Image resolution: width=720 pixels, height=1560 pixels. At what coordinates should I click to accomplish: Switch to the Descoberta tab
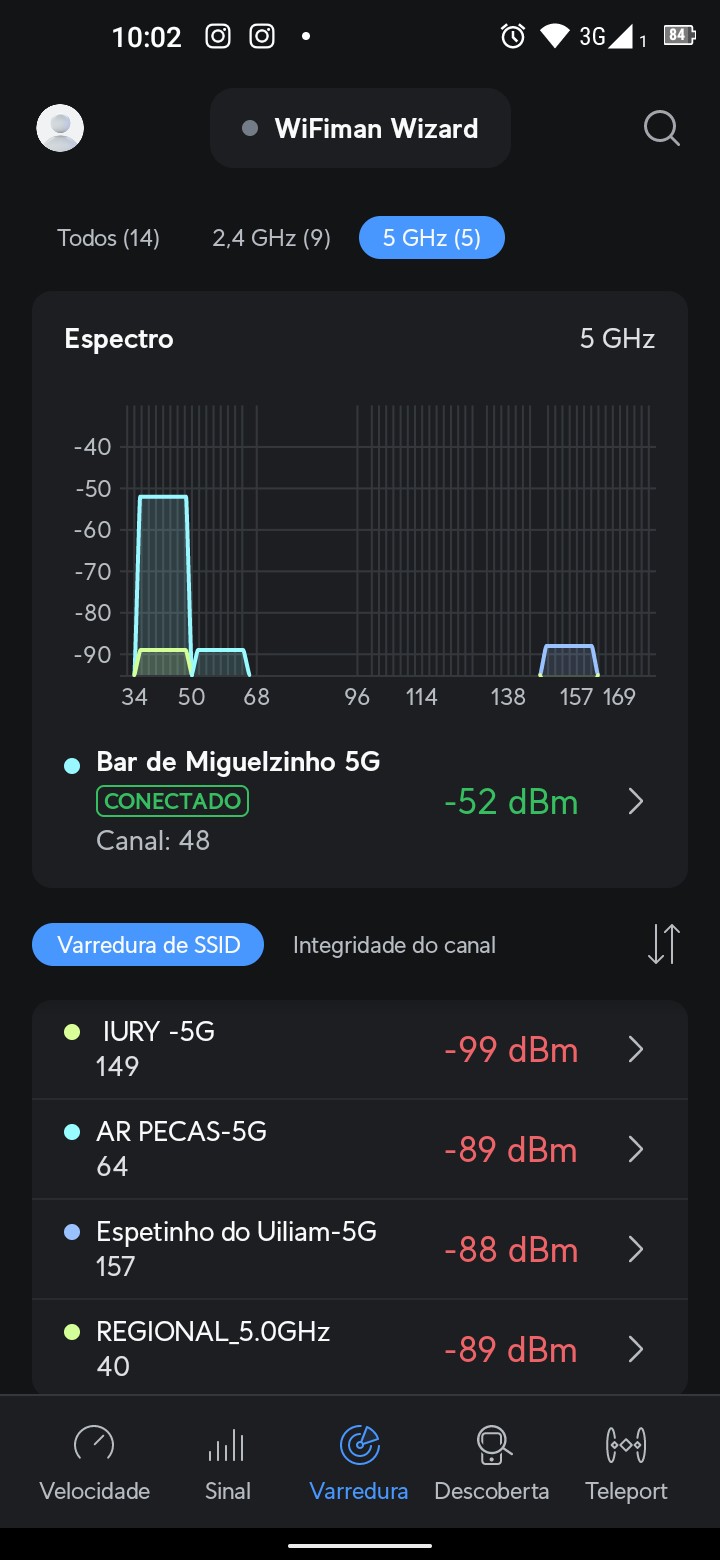[491, 1464]
